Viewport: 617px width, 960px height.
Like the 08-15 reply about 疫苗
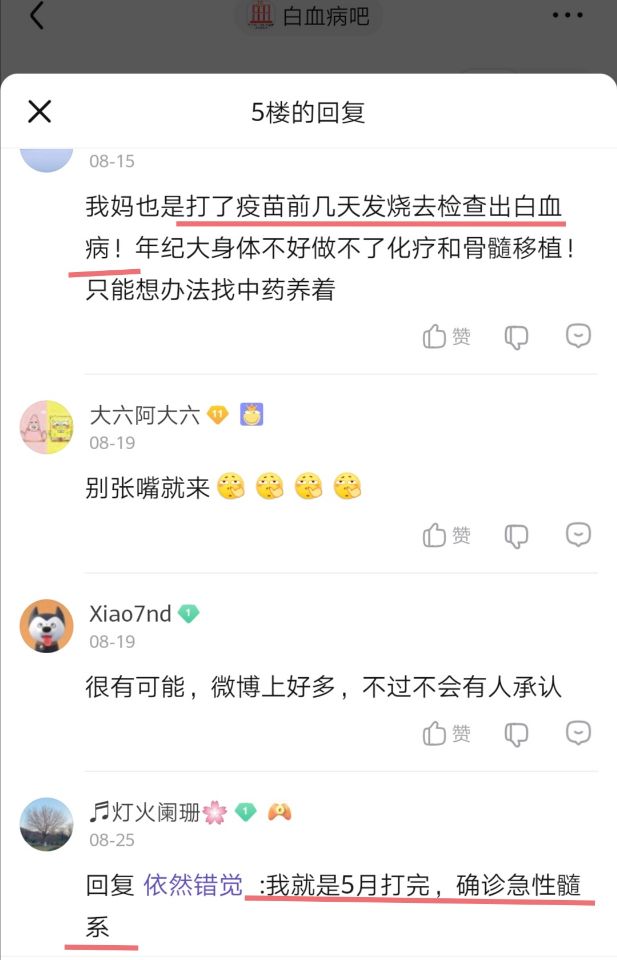(447, 337)
